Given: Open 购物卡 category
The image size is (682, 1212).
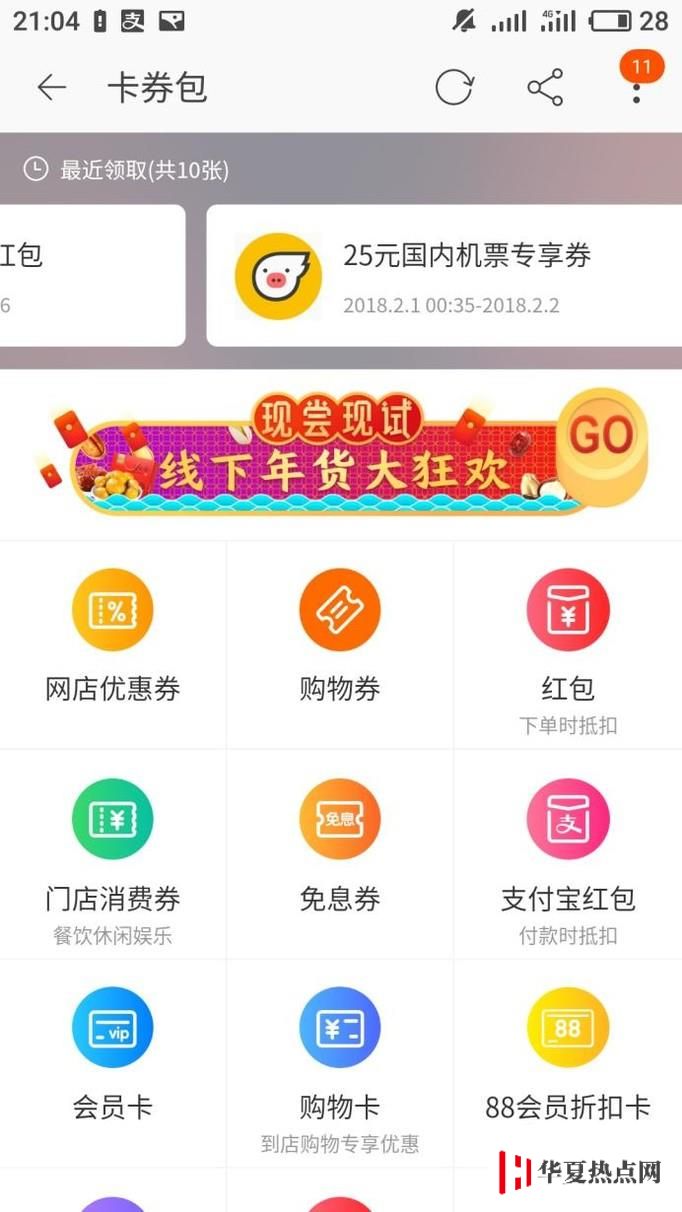Looking at the screenshot, I should point(340,1060).
